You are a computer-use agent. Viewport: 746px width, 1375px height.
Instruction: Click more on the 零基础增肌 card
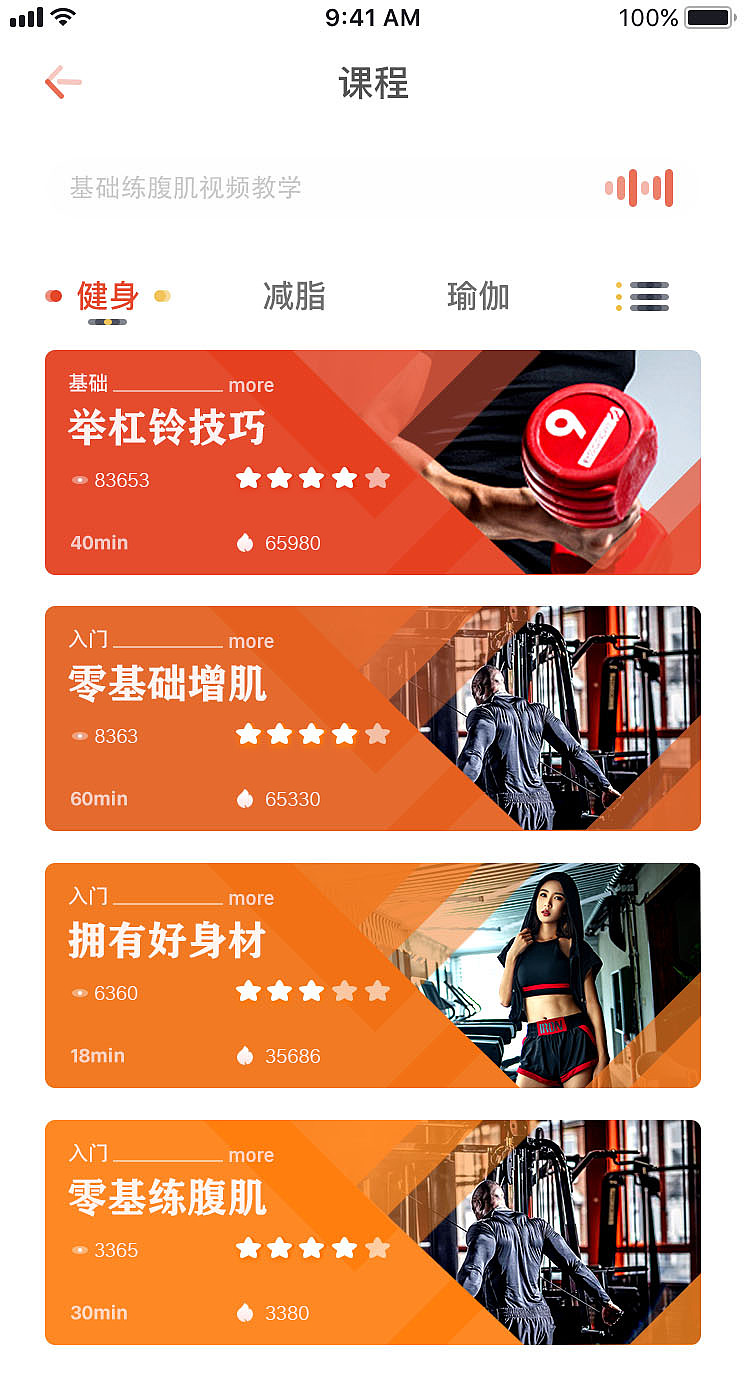250,641
